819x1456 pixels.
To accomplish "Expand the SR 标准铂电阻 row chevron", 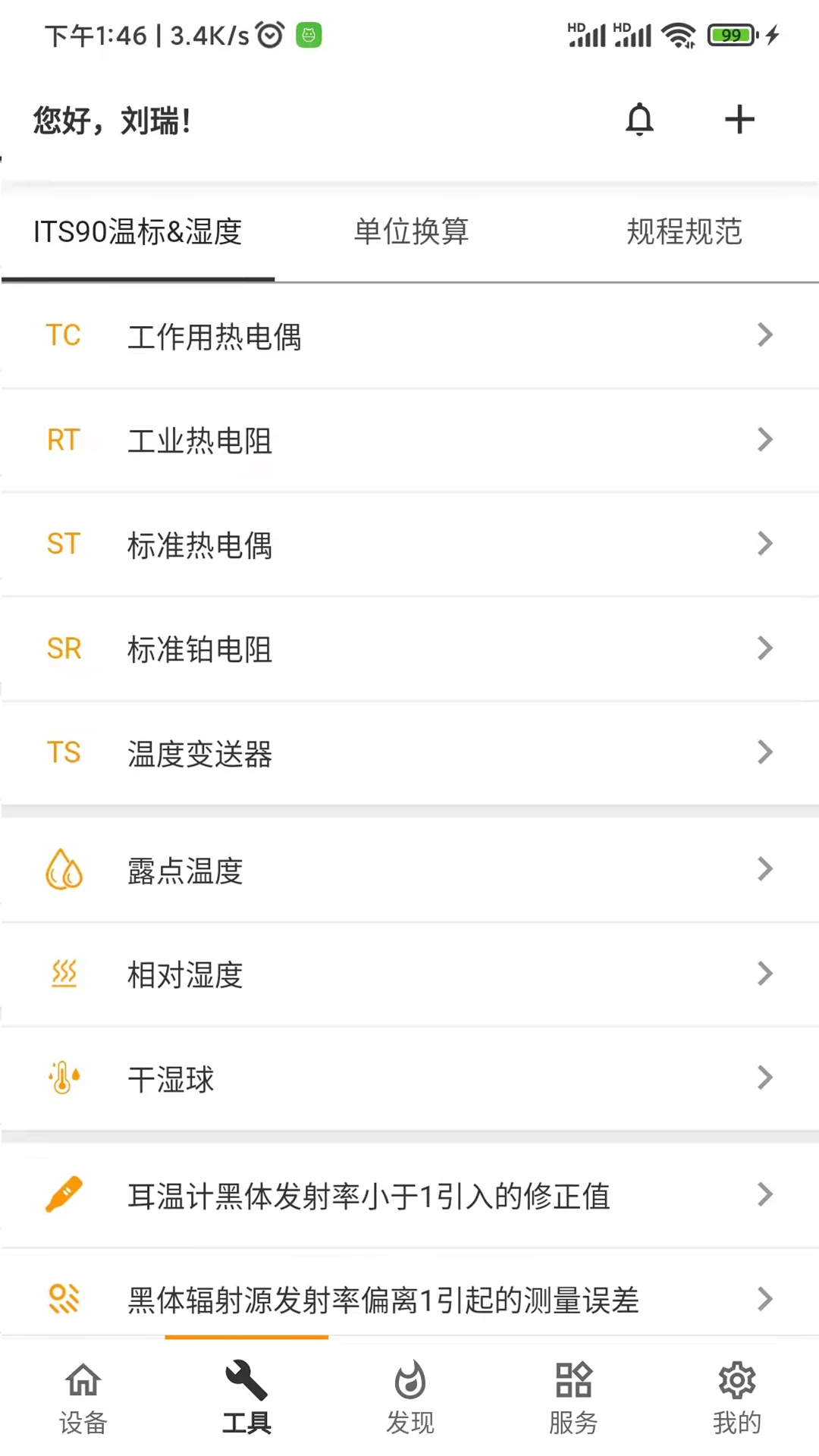I will pos(764,648).
